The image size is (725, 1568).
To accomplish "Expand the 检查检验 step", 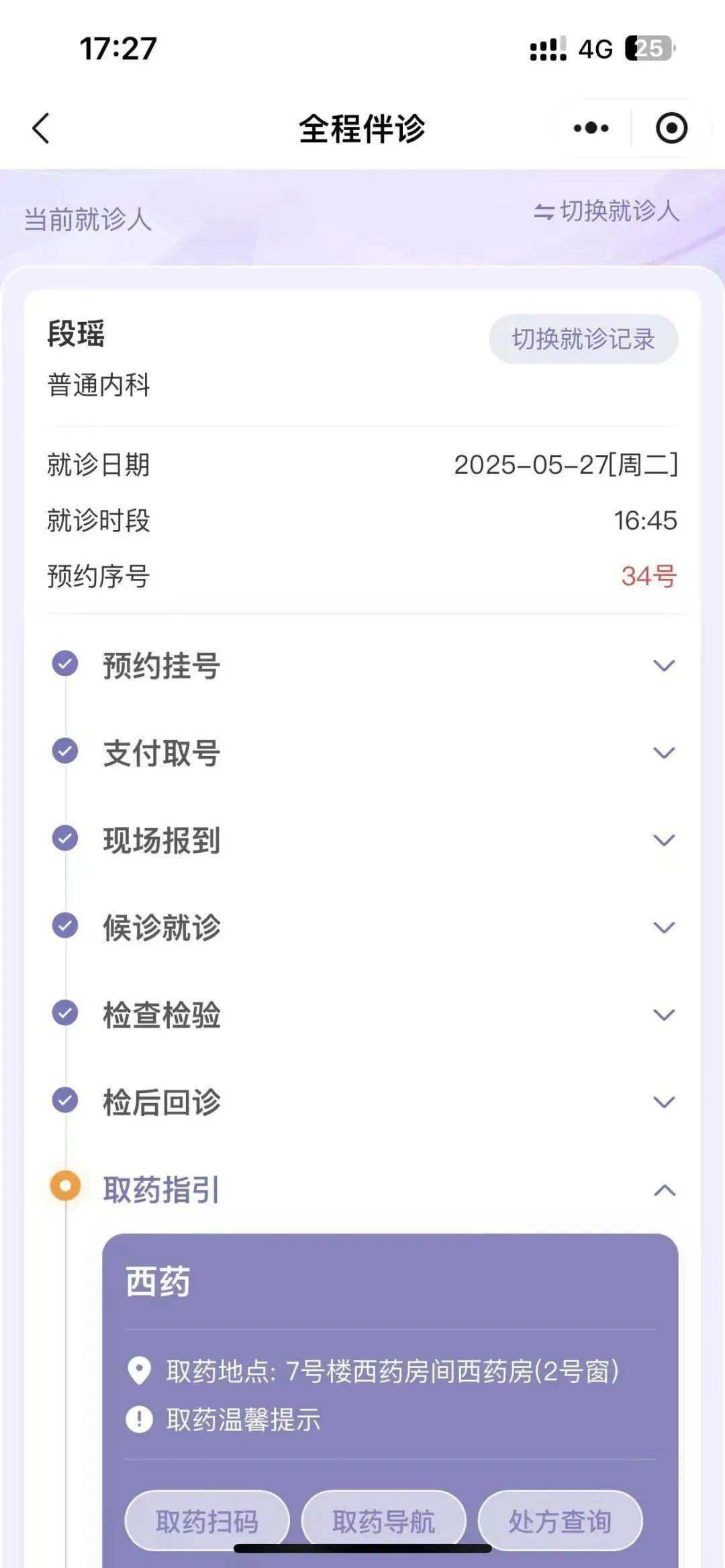I will (663, 1014).
